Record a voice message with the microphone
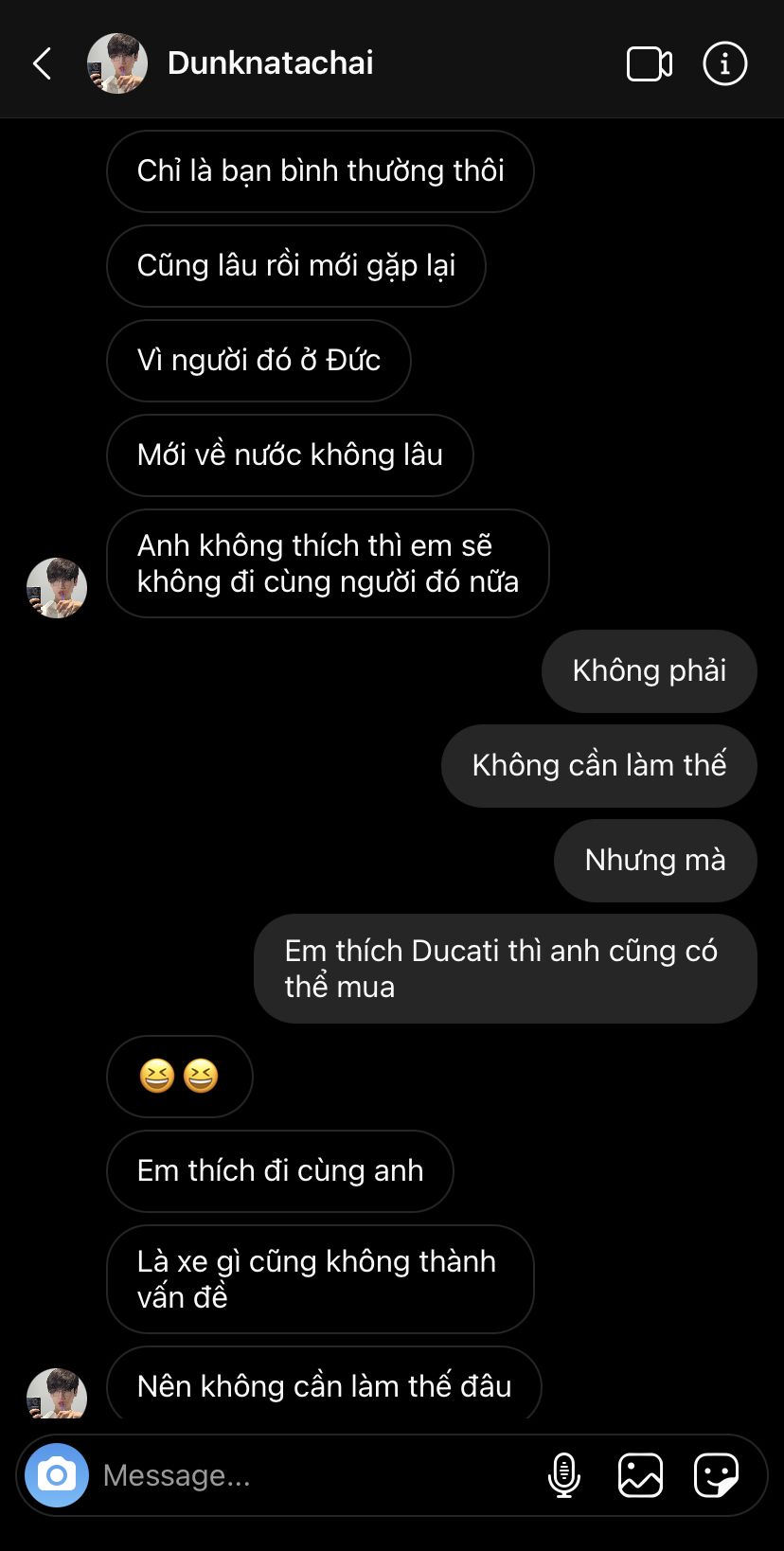784x1551 pixels. 564,1474
